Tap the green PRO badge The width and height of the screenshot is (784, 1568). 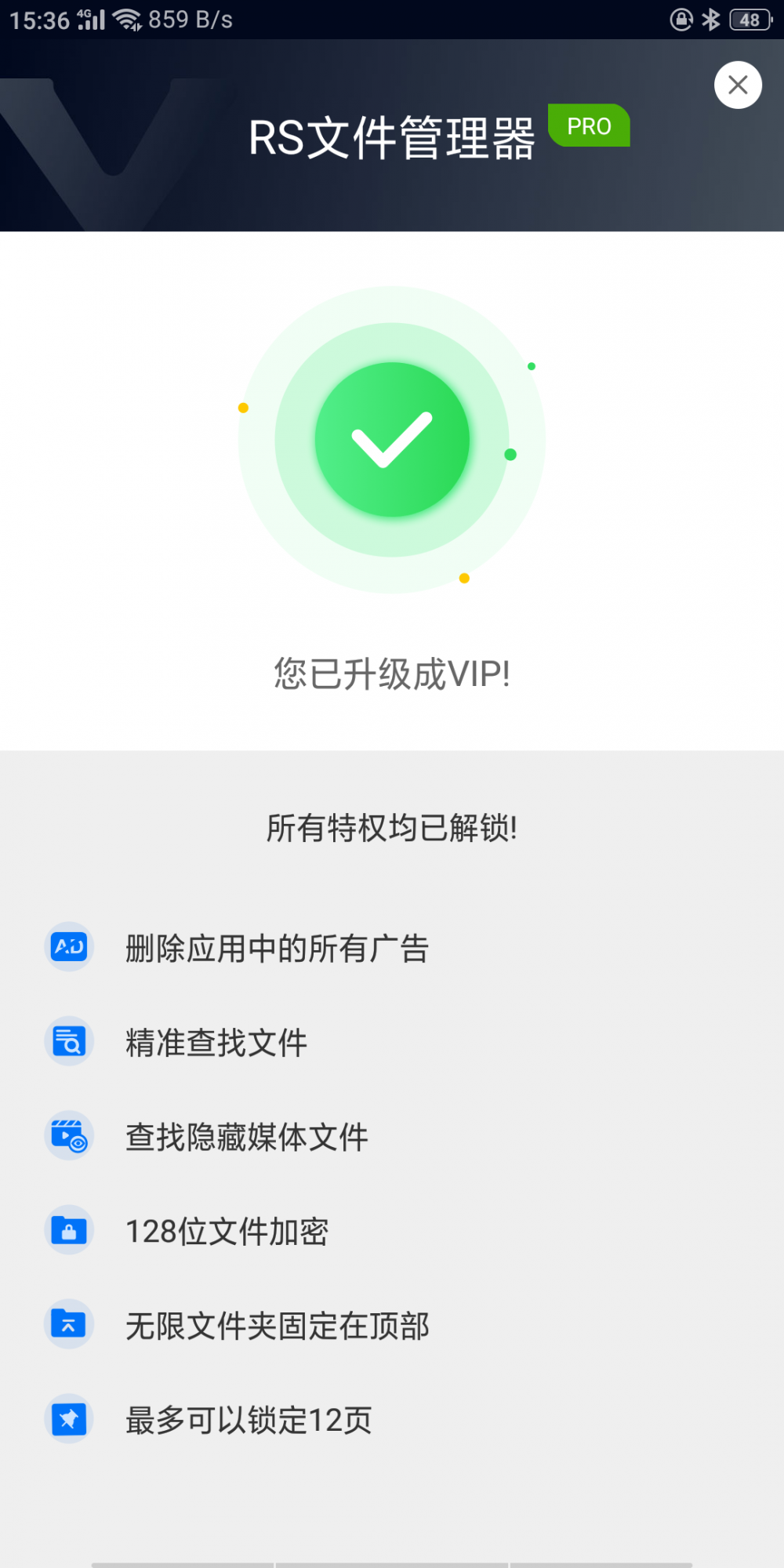click(590, 126)
